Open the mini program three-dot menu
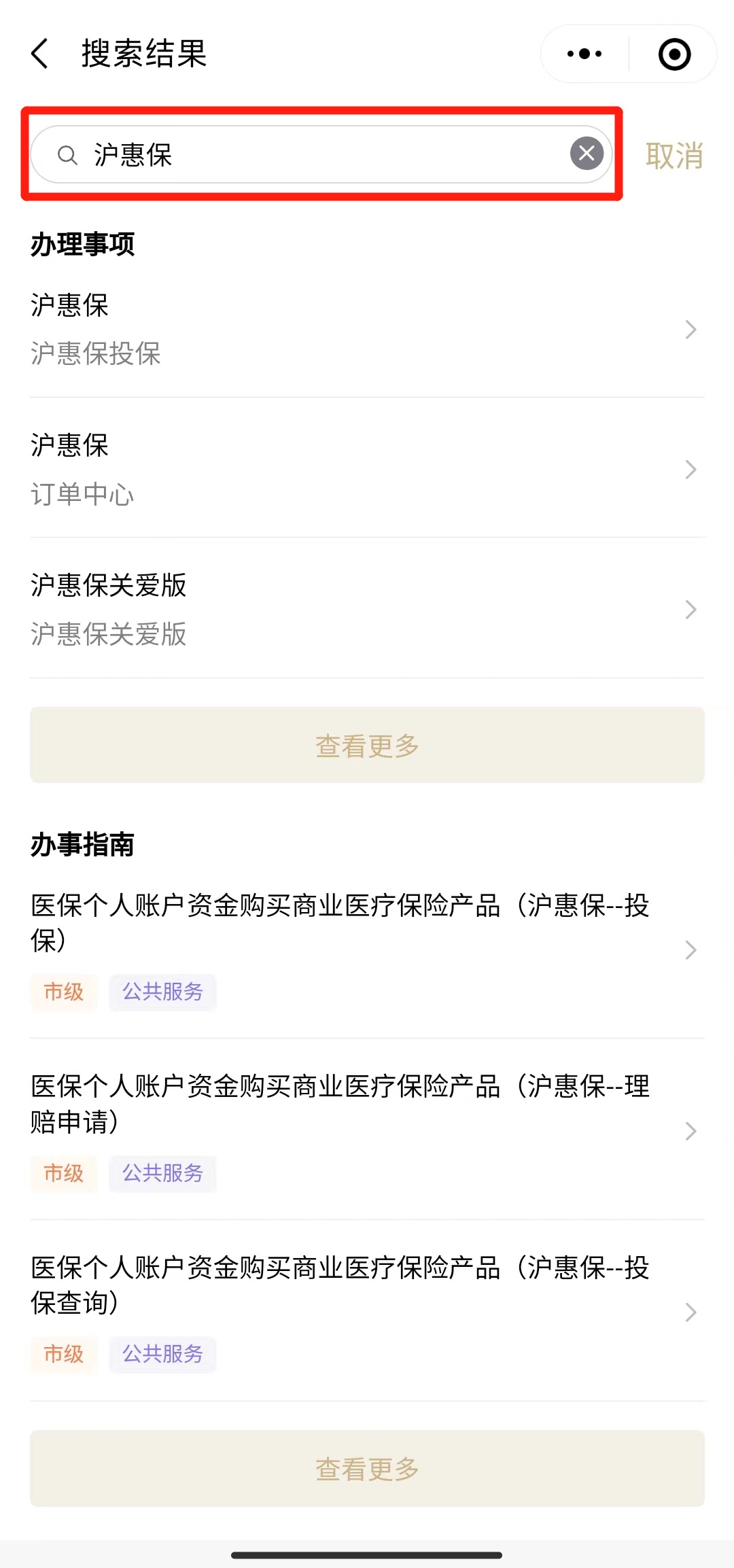Screen dimensions: 734x1568 (x=584, y=54)
